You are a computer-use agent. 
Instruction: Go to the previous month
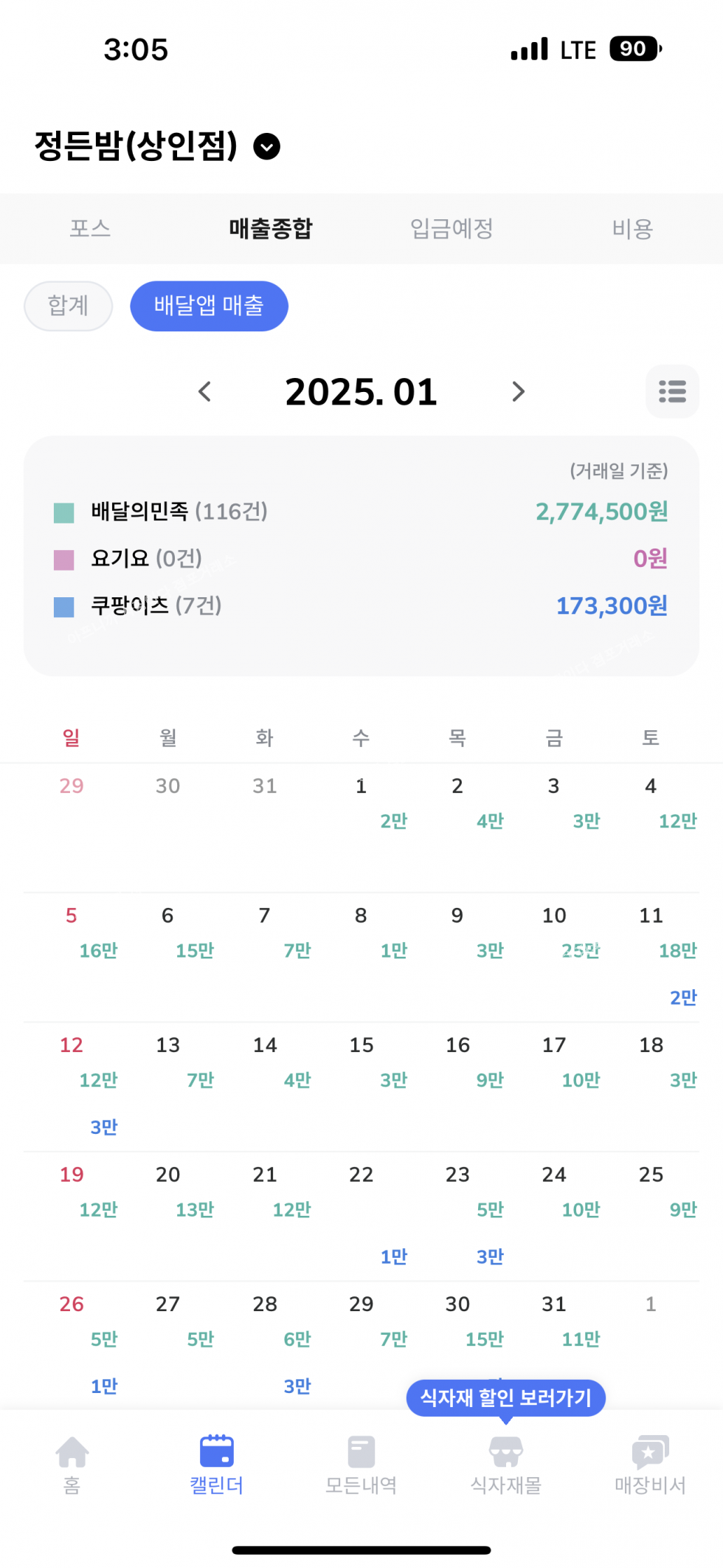205,392
